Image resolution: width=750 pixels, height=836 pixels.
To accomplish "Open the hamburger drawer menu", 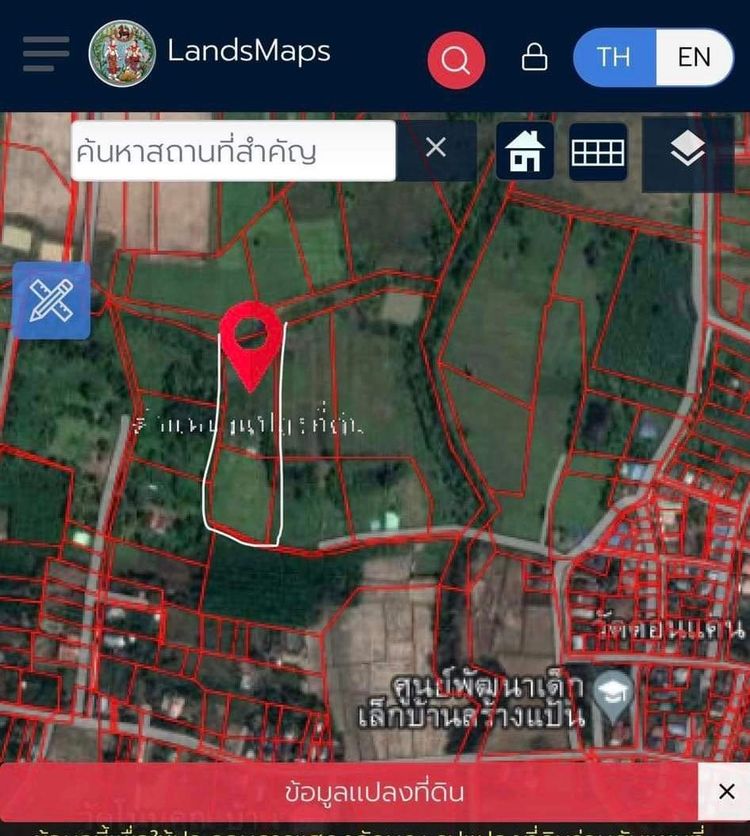I will coord(45,54).
